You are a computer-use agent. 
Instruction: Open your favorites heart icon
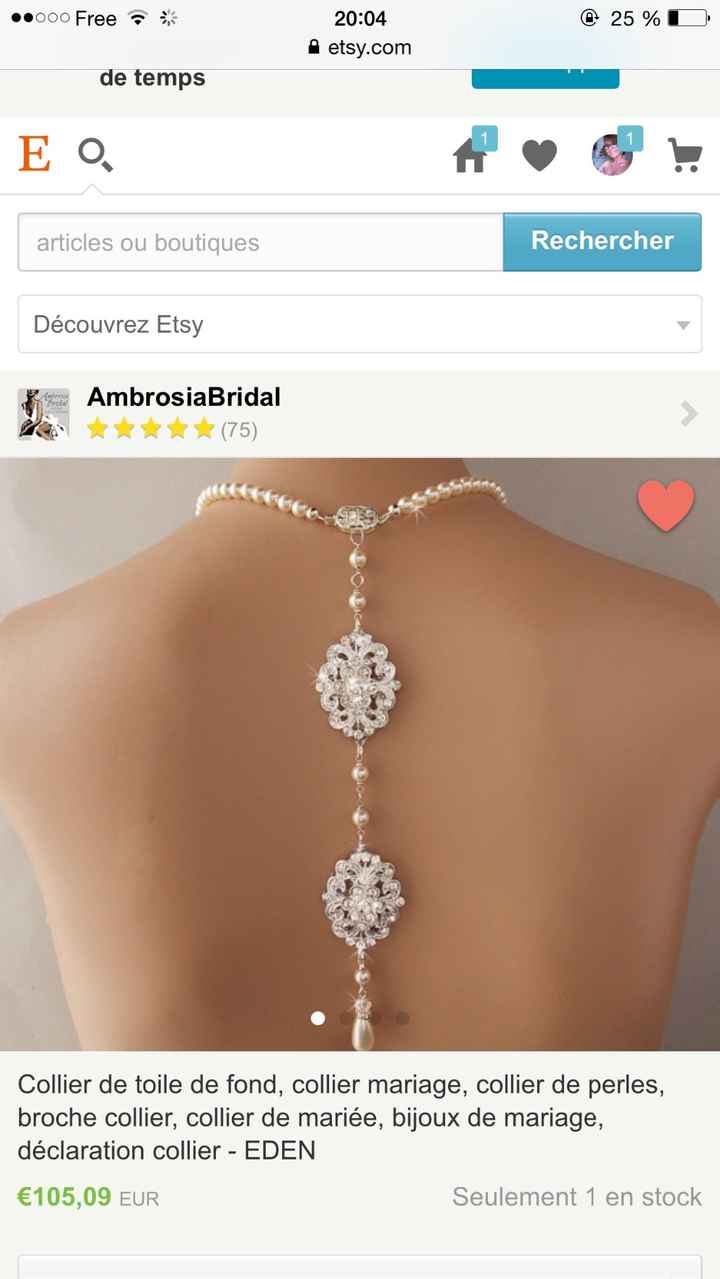[x=540, y=156]
